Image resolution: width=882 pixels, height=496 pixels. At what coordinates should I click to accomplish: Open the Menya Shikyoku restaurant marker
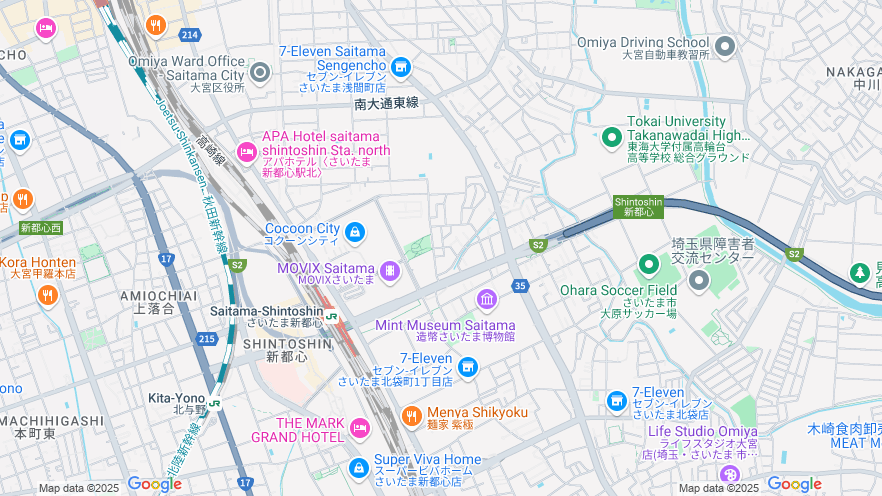coord(411,415)
